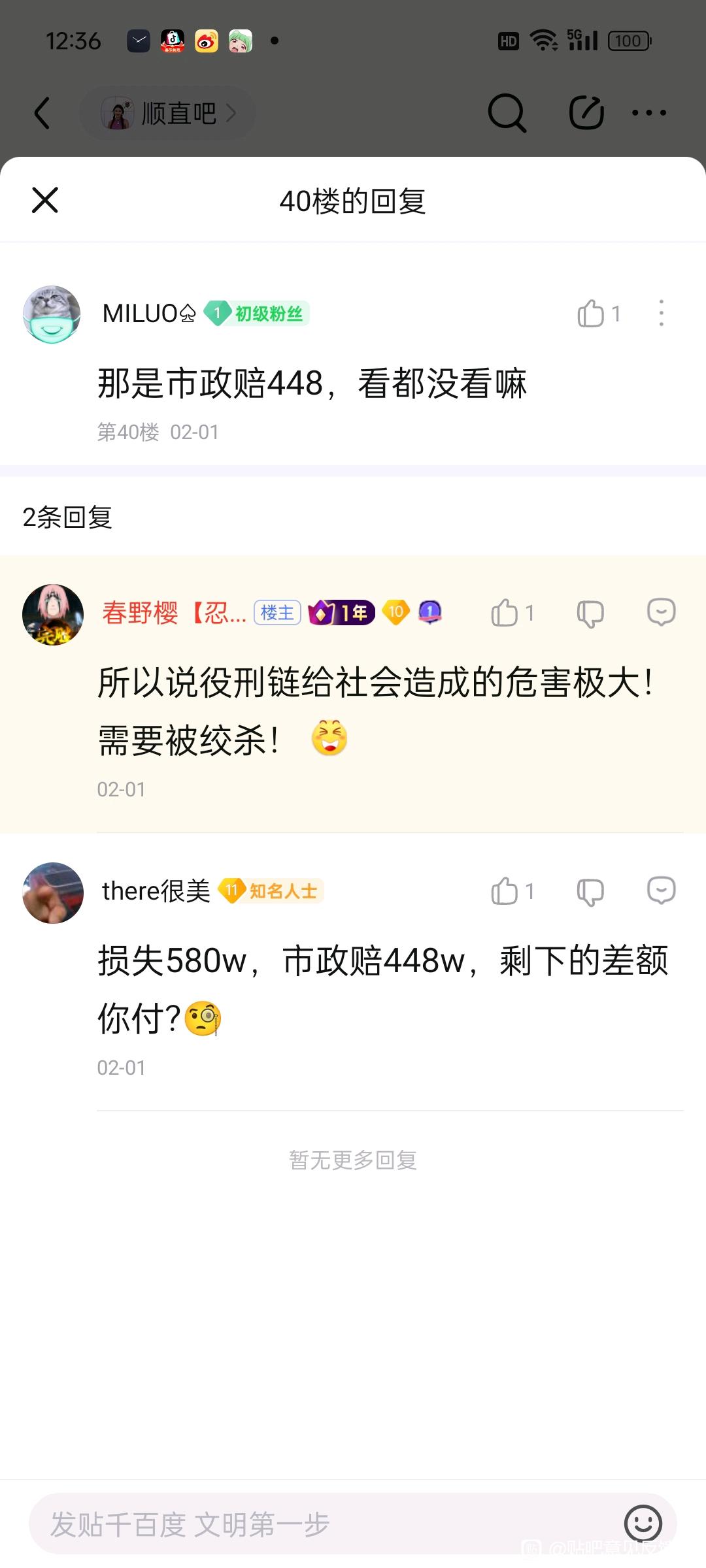706x1568 pixels.
Task: Open 春野樱's profile avatar
Action: [x=53, y=615]
